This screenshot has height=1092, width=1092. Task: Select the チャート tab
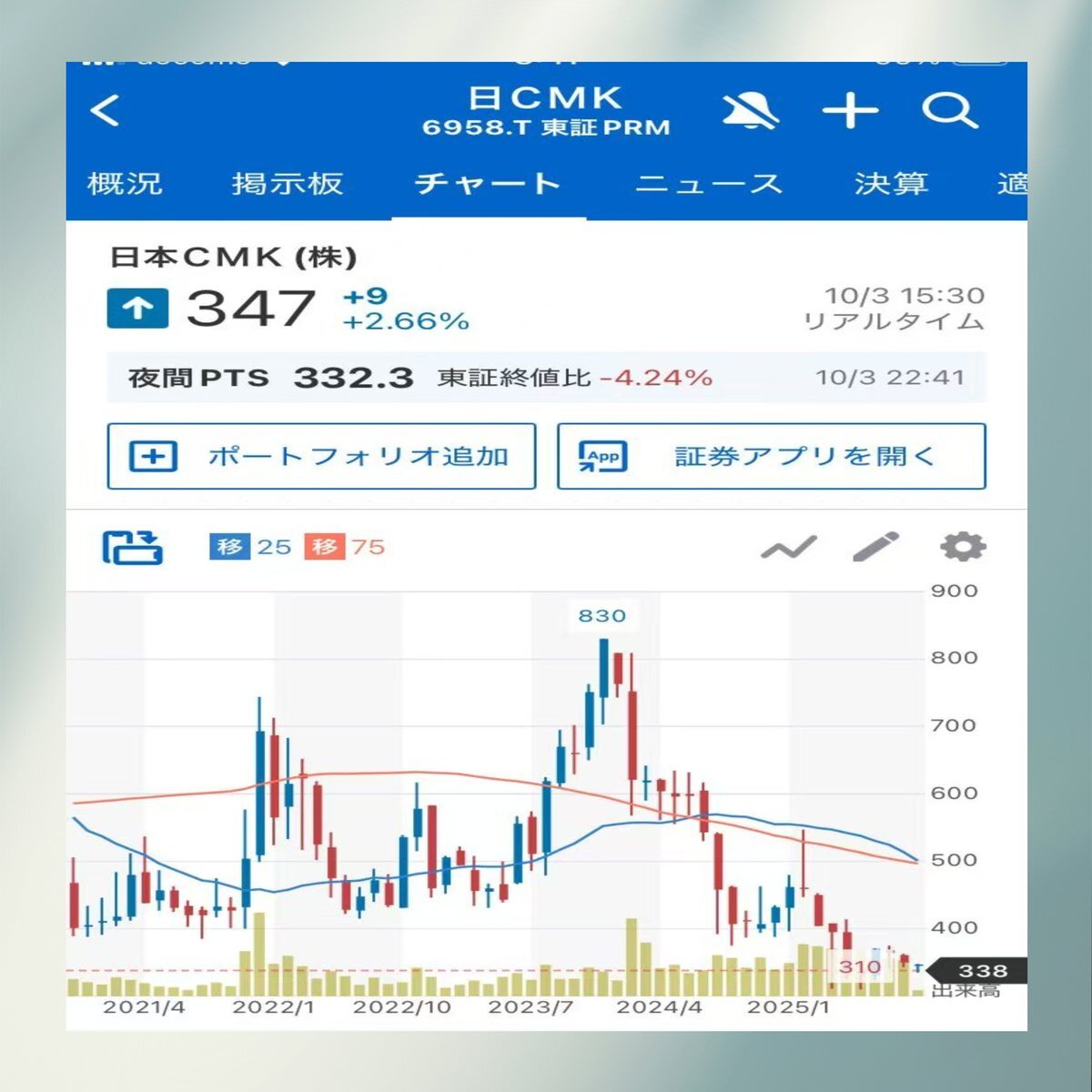click(x=488, y=184)
